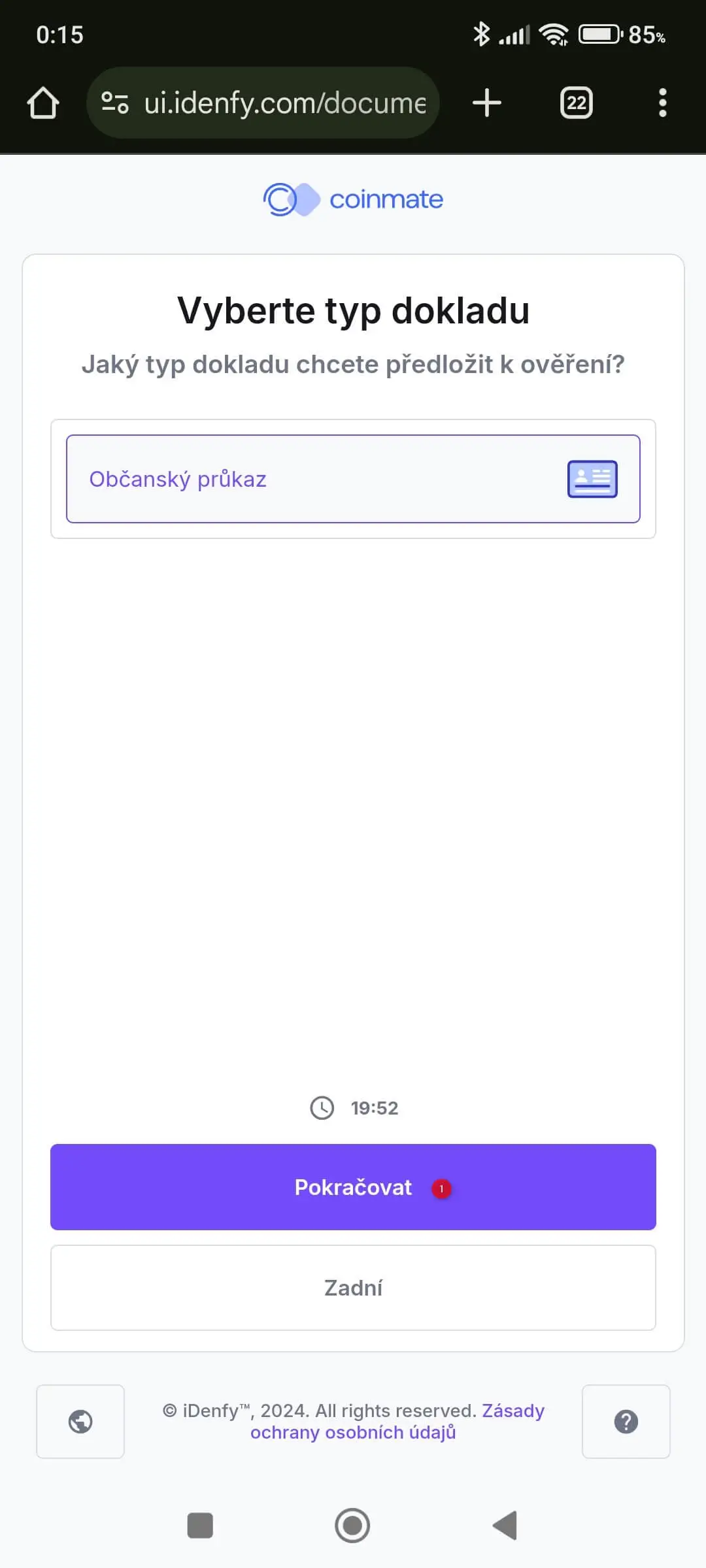Viewport: 706px width, 1568px height.
Task: Open the tab switcher showing 22
Action: coord(577,103)
